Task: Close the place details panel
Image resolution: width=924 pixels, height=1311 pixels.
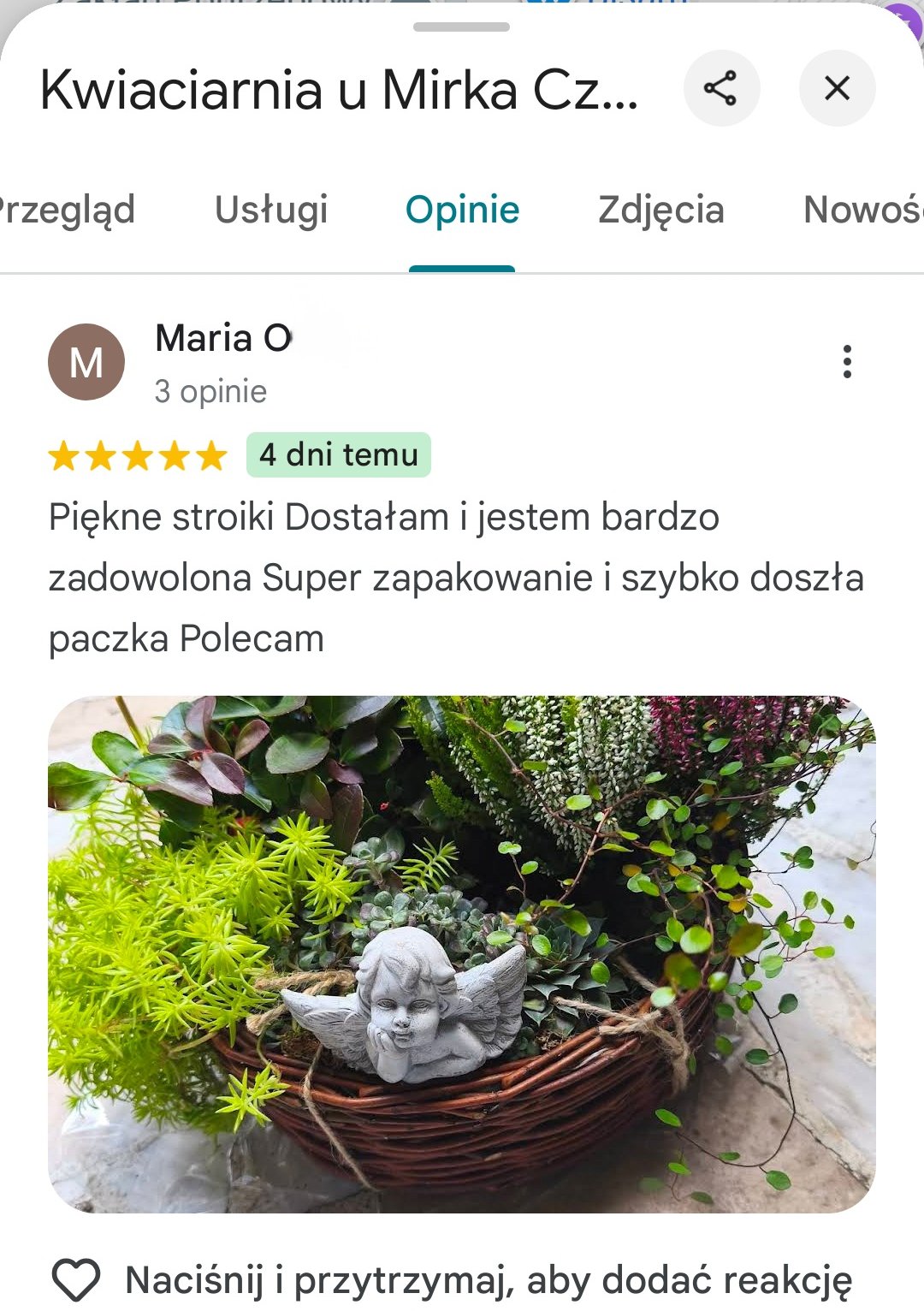Action: pyautogui.click(x=836, y=88)
